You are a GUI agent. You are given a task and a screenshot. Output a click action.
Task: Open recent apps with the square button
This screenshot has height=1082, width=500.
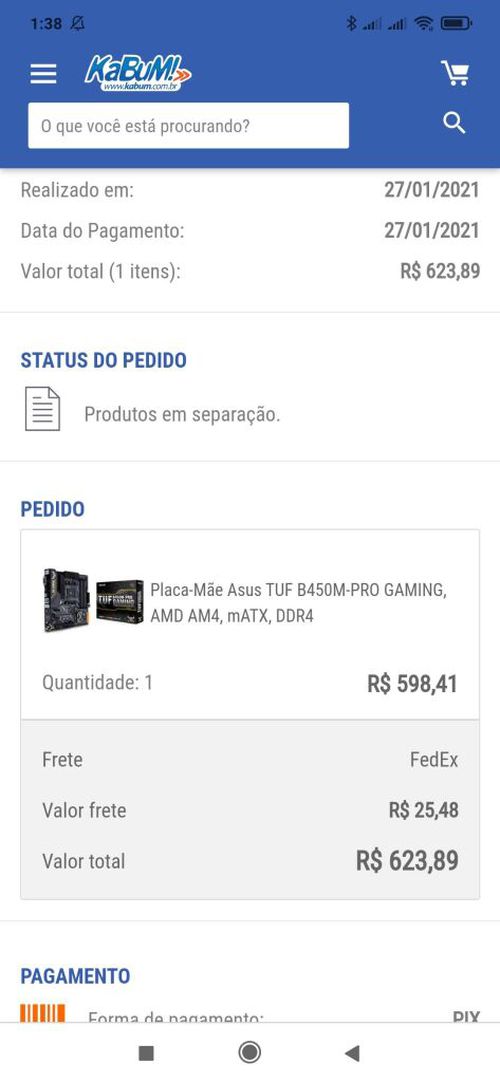point(146,1053)
